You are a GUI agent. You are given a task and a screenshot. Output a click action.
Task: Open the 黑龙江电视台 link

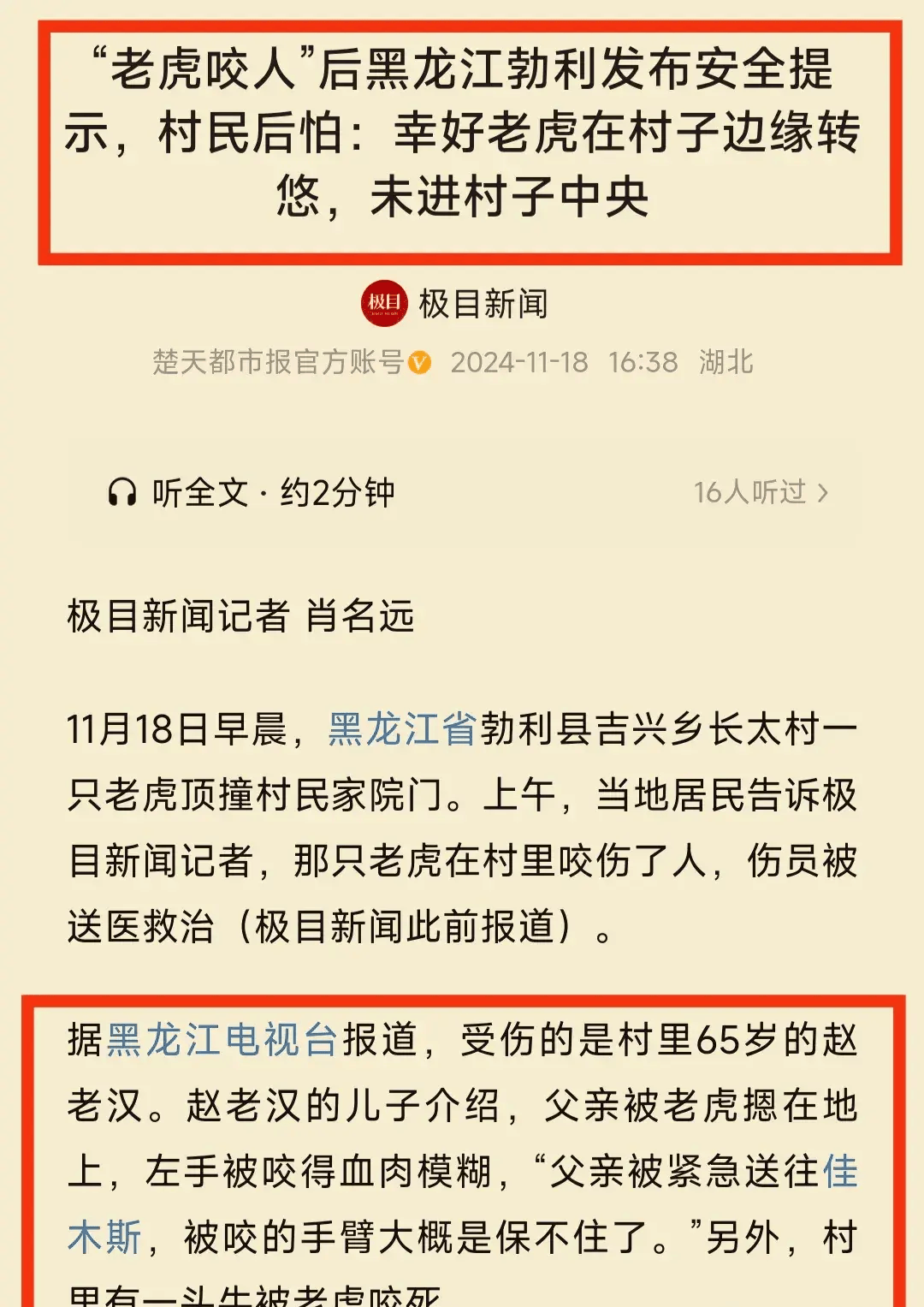pyautogui.click(x=222, y=1040)
